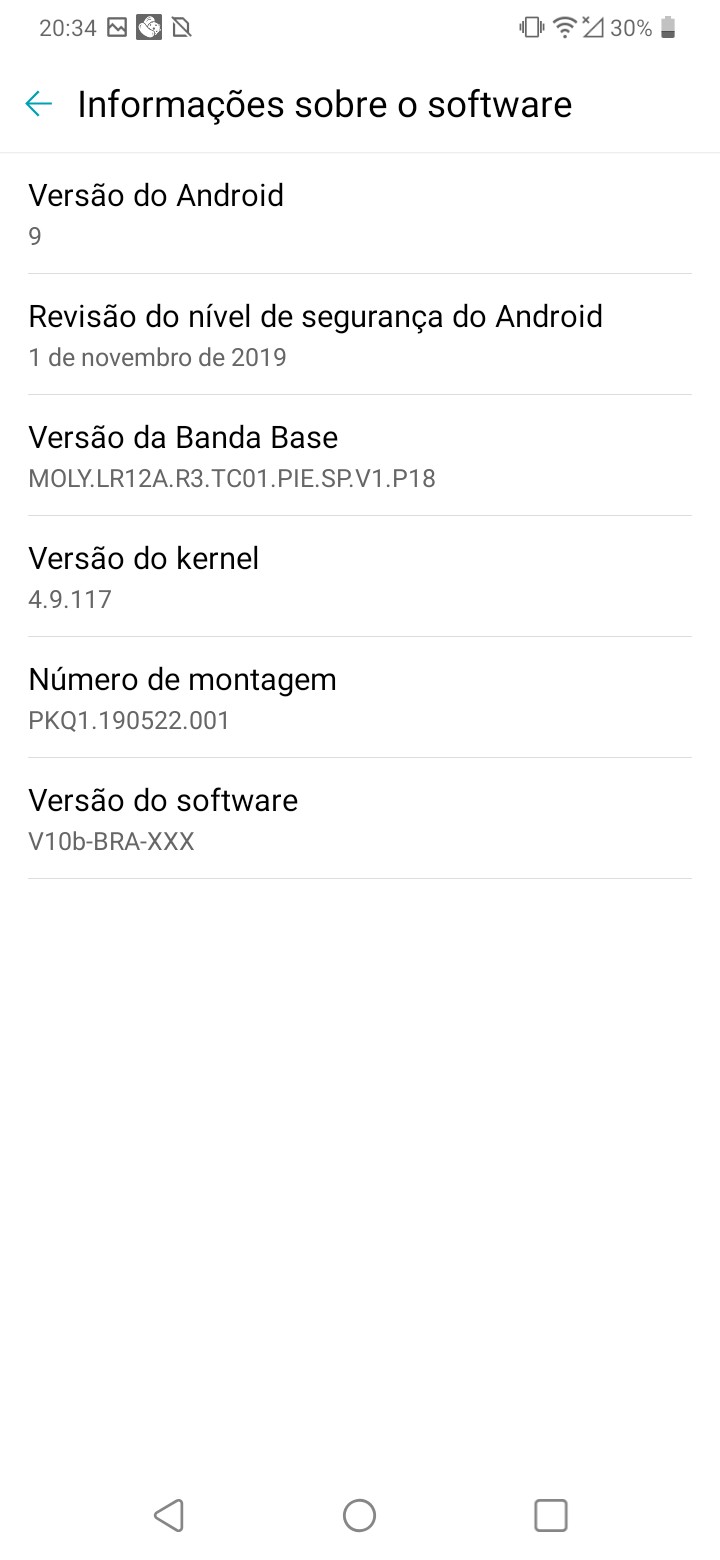Select the Versão da Banda Base row
Viewport: 720px width, 1560px height.
[x=360, y=456]
